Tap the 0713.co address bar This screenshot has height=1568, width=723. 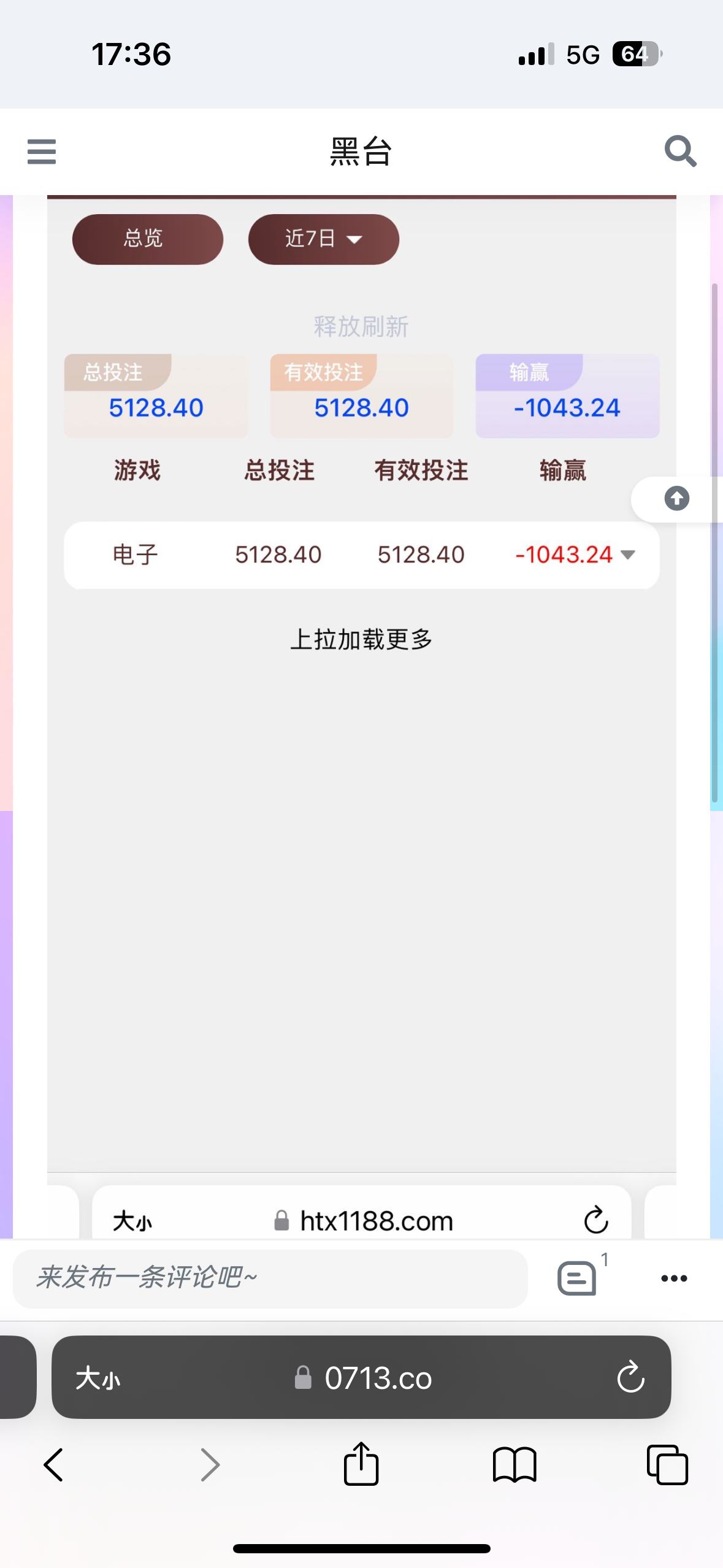378,1378
